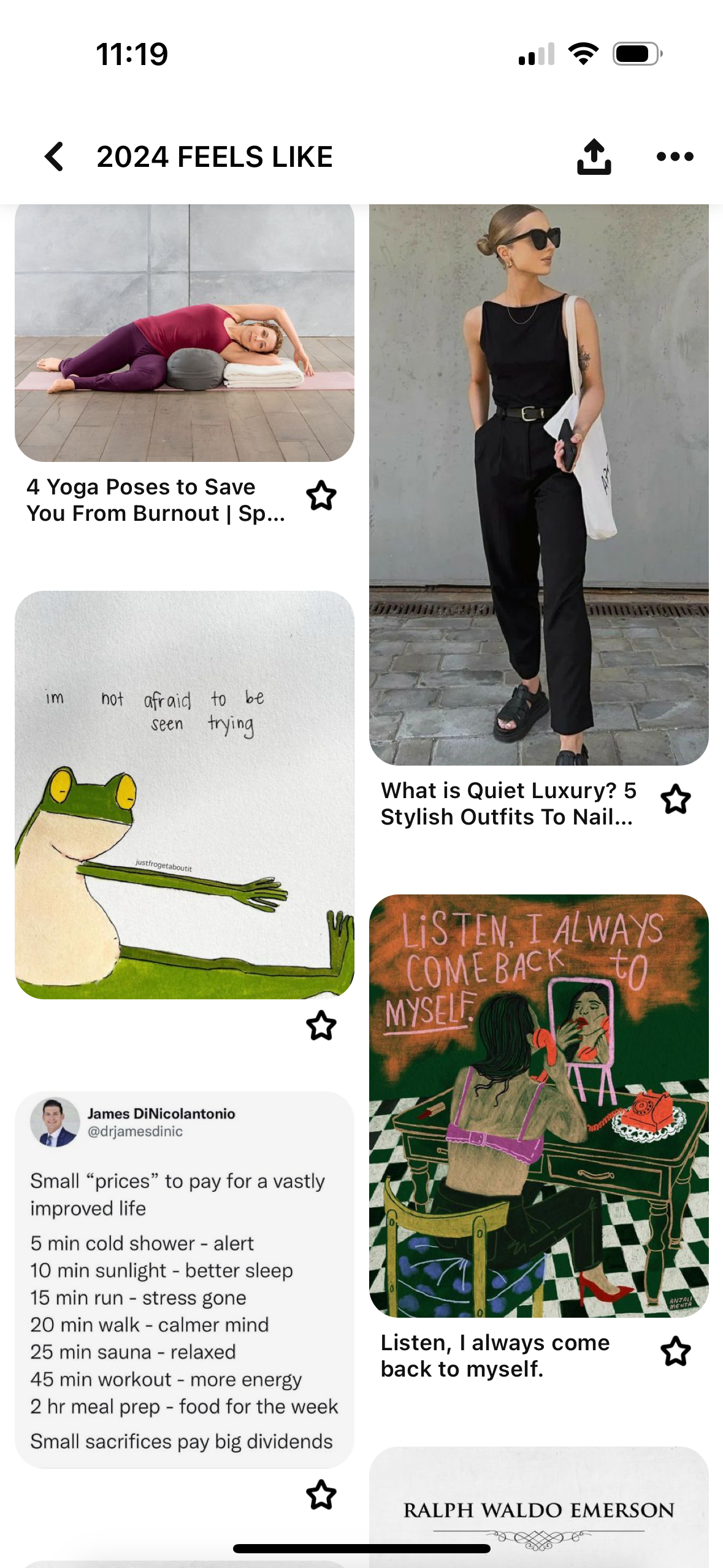This screenshot has width=723, height=1568.
Task: Share the 2024 FEELS LIKE board
Action: coord(594,156)
